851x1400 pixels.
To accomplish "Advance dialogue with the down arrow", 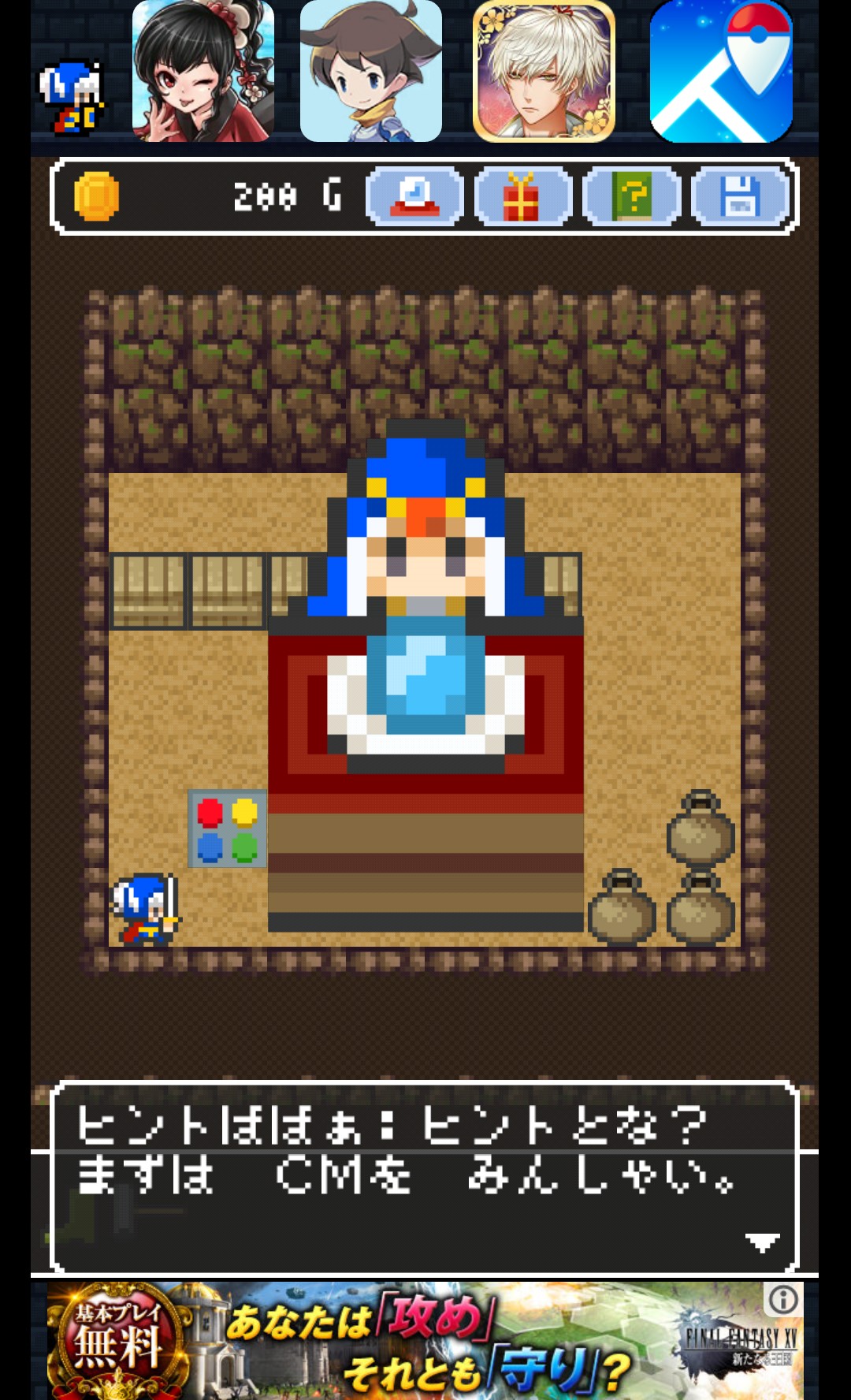I will click(x=762, y=1242).
